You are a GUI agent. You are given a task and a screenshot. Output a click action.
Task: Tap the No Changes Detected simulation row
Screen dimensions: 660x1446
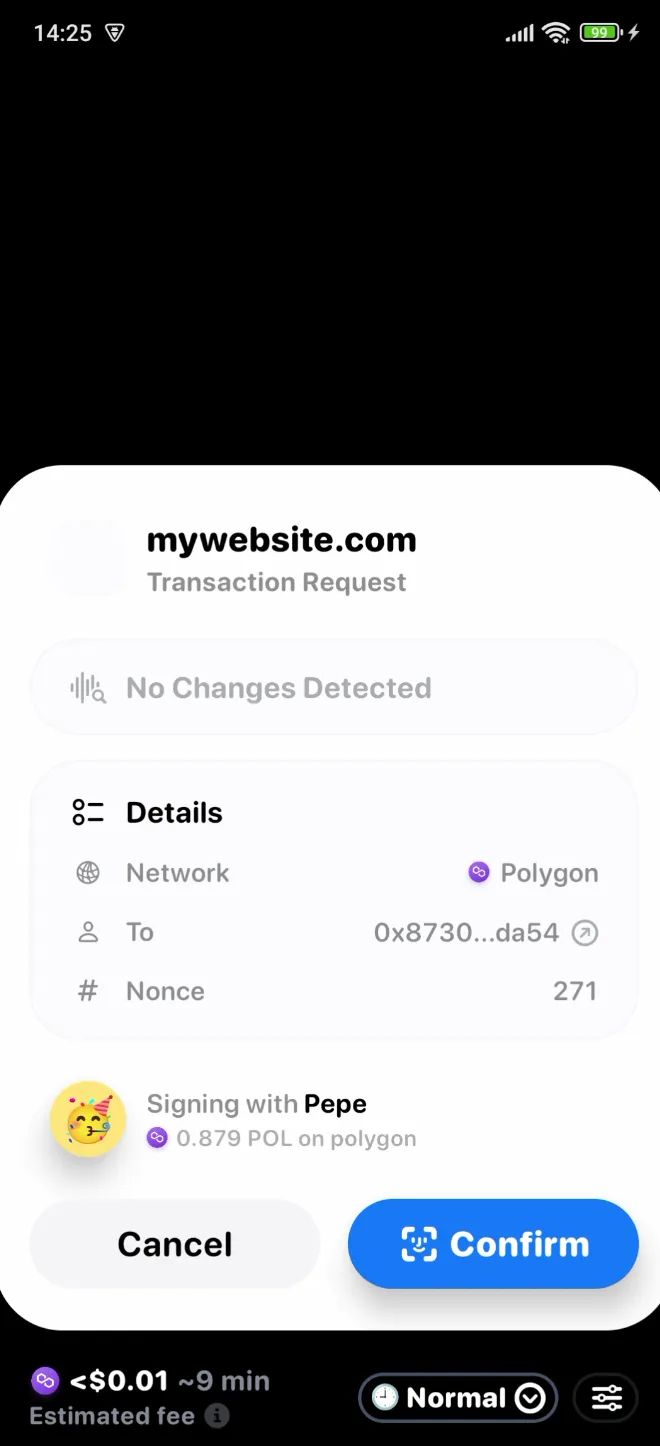pyautogui.click(x=334, y=688)
